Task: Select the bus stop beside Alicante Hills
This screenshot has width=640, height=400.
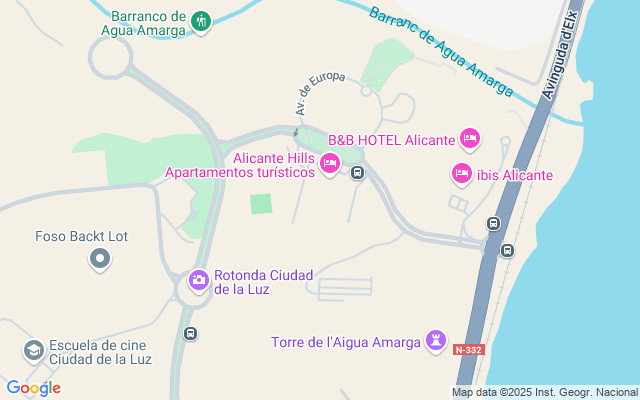Action: click(358, 173)
